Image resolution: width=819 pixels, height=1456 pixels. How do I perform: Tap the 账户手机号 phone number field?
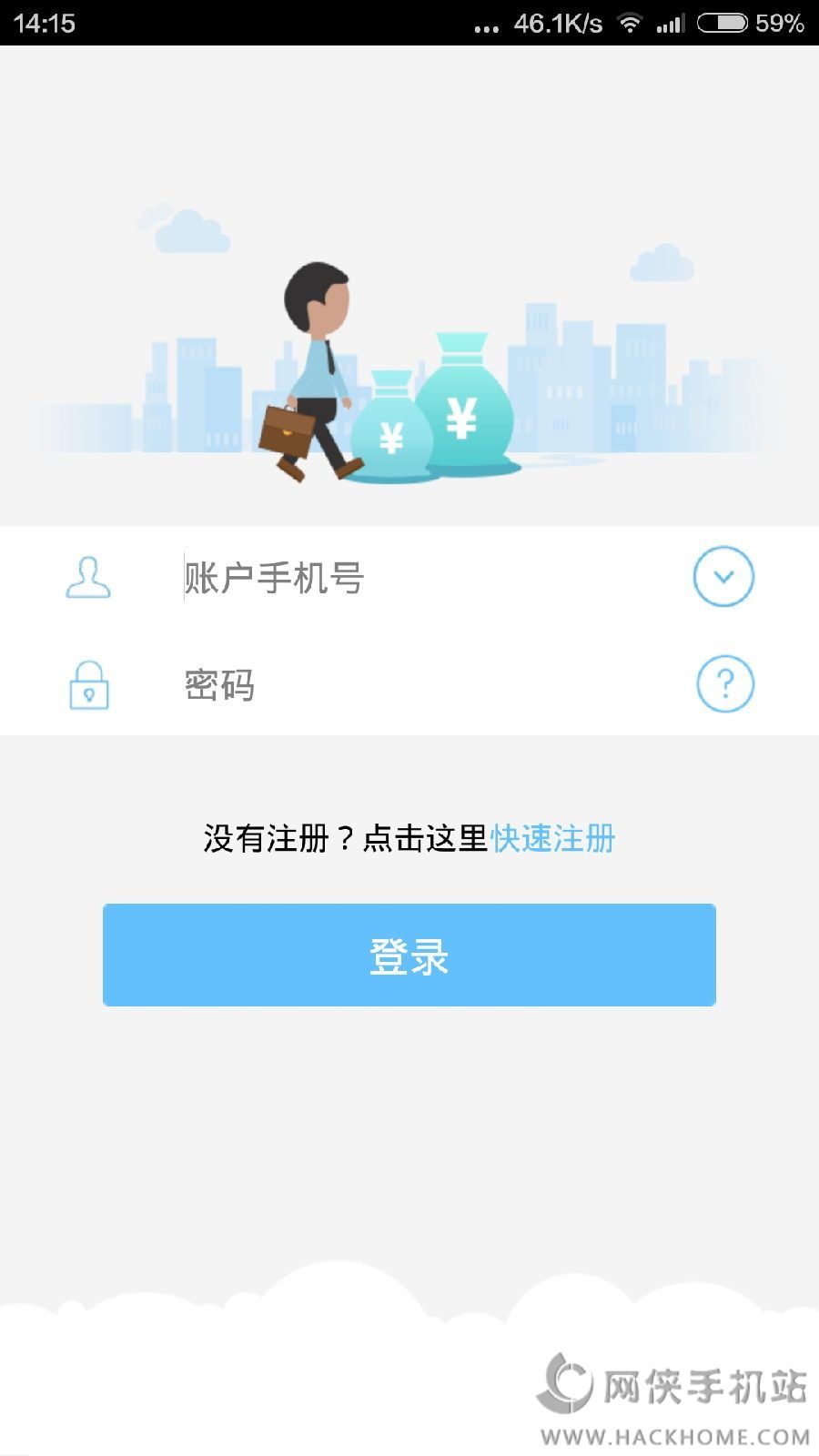pos(409,578)
